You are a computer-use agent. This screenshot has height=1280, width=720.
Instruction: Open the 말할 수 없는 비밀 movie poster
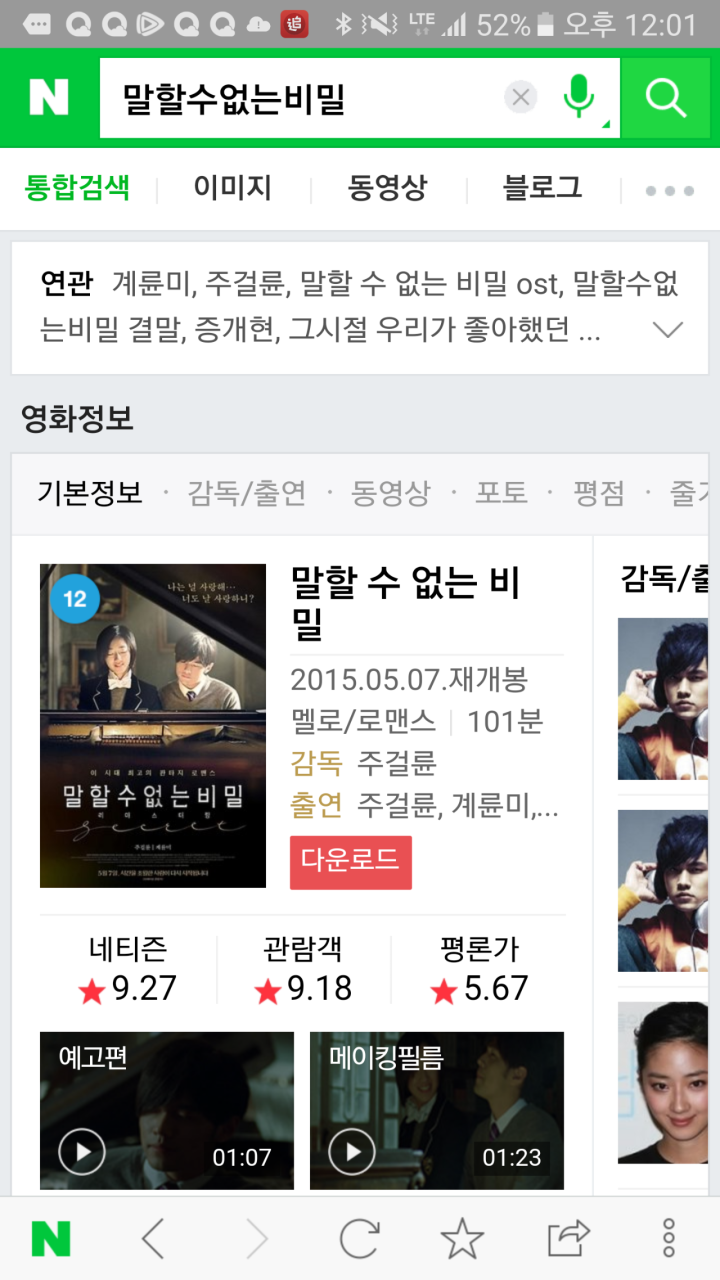(153, 725)
